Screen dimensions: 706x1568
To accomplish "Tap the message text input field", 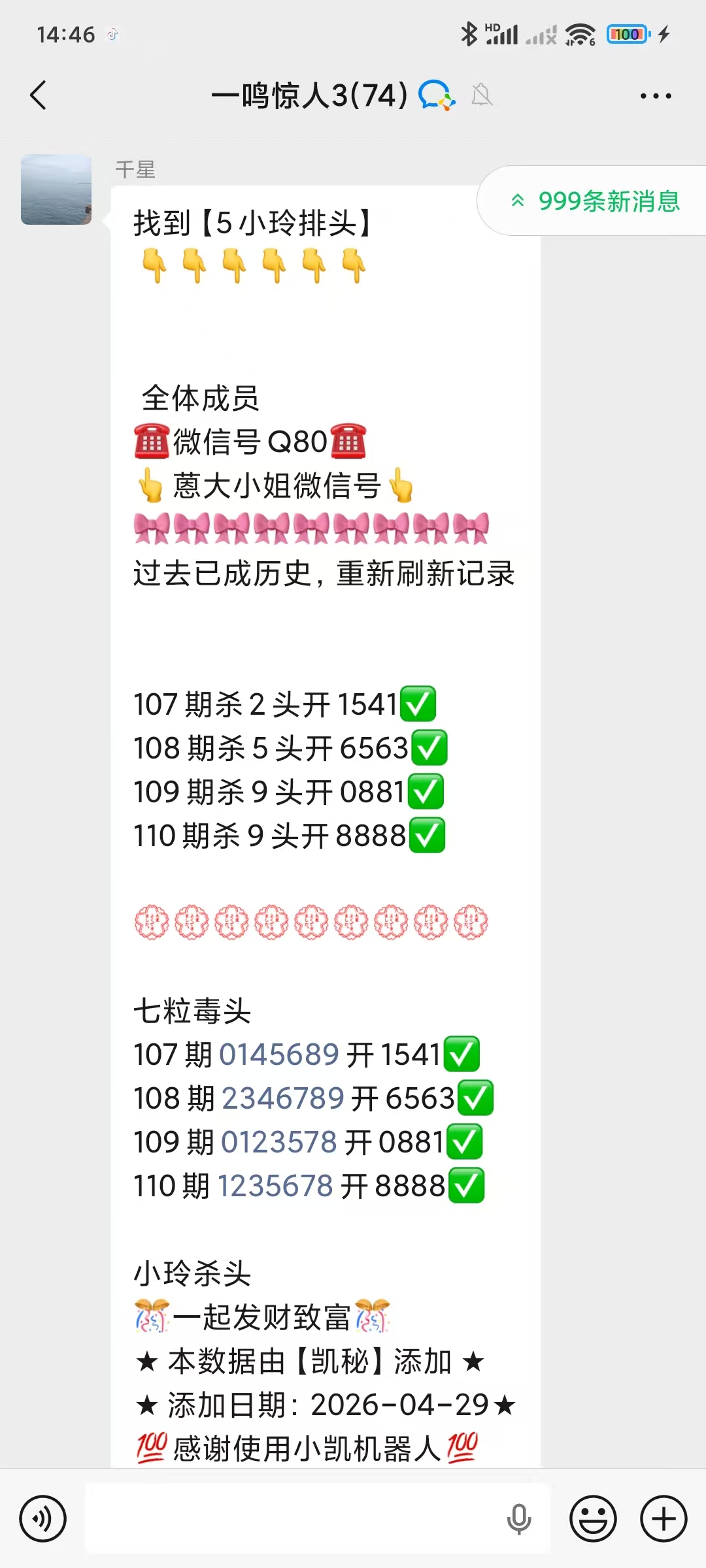I will pos(294,1518).
